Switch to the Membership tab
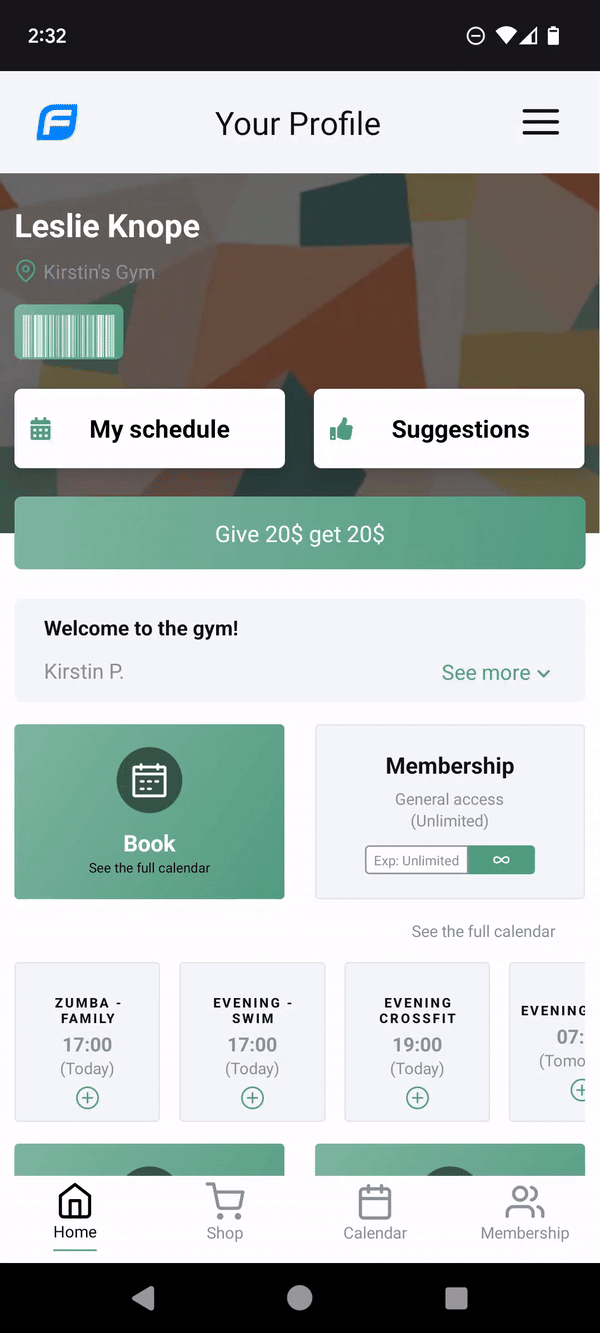 tap(525, 1212)
